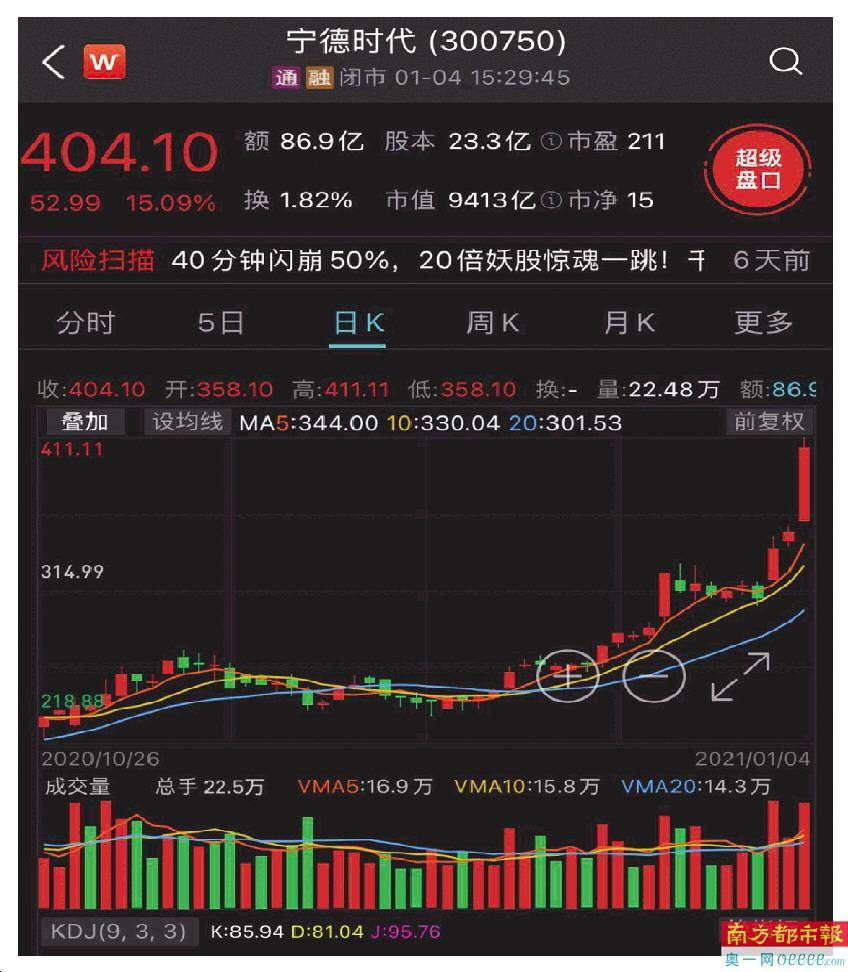Switch to the 分时 chart tab
This screenshot has width=848, height=972.
click(x=86, y=323)
